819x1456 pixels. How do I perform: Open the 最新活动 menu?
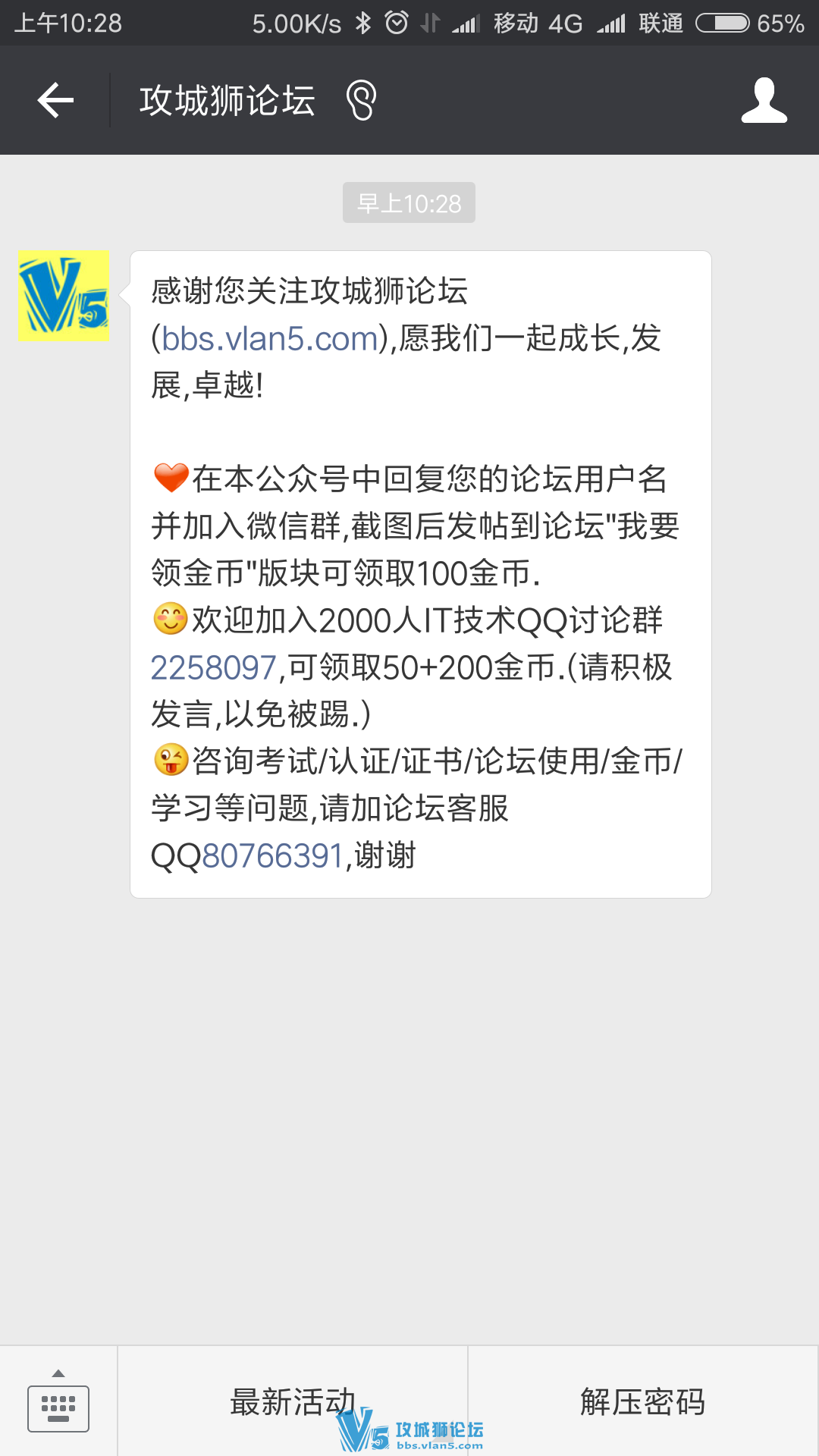tap(293, 1401)
